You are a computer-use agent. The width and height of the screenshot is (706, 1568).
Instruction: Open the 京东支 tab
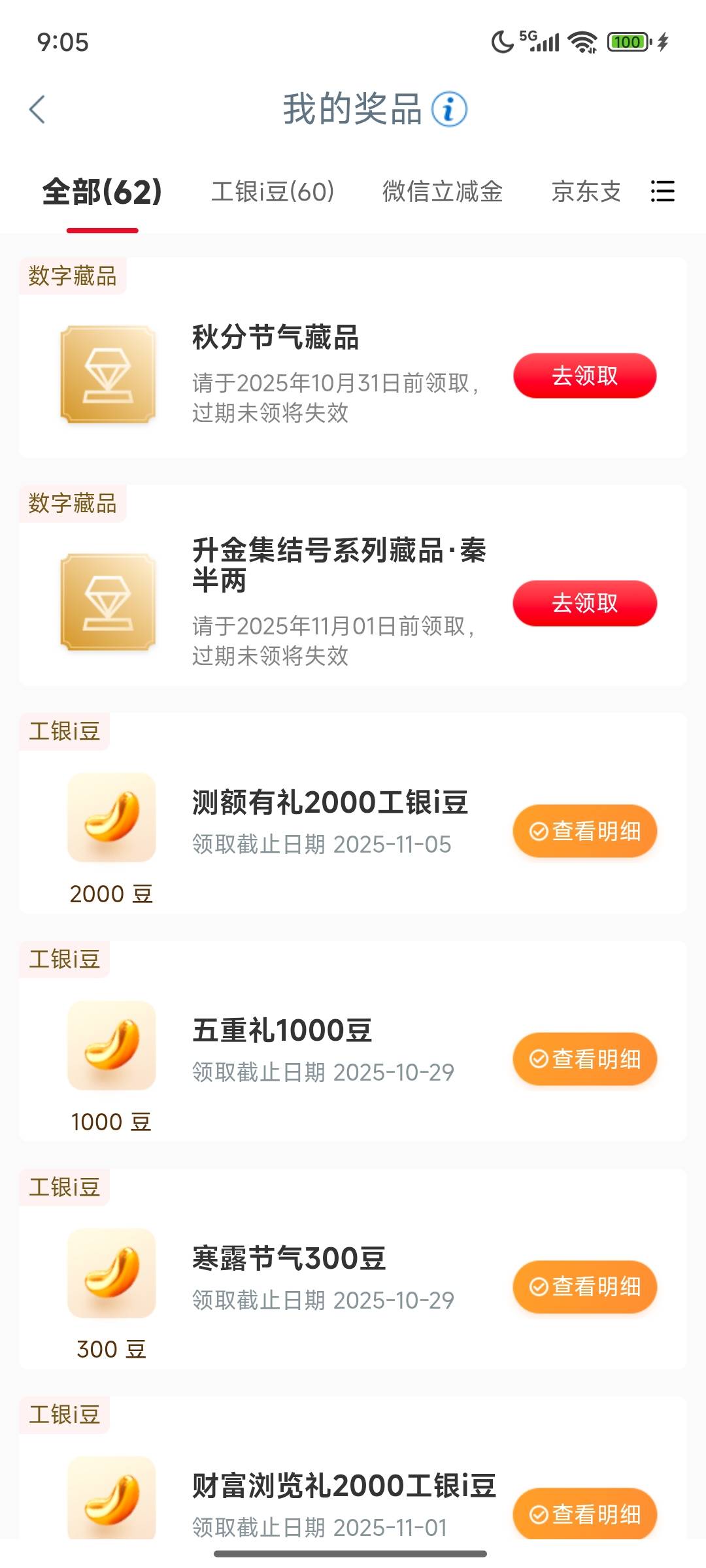[586, 192]
